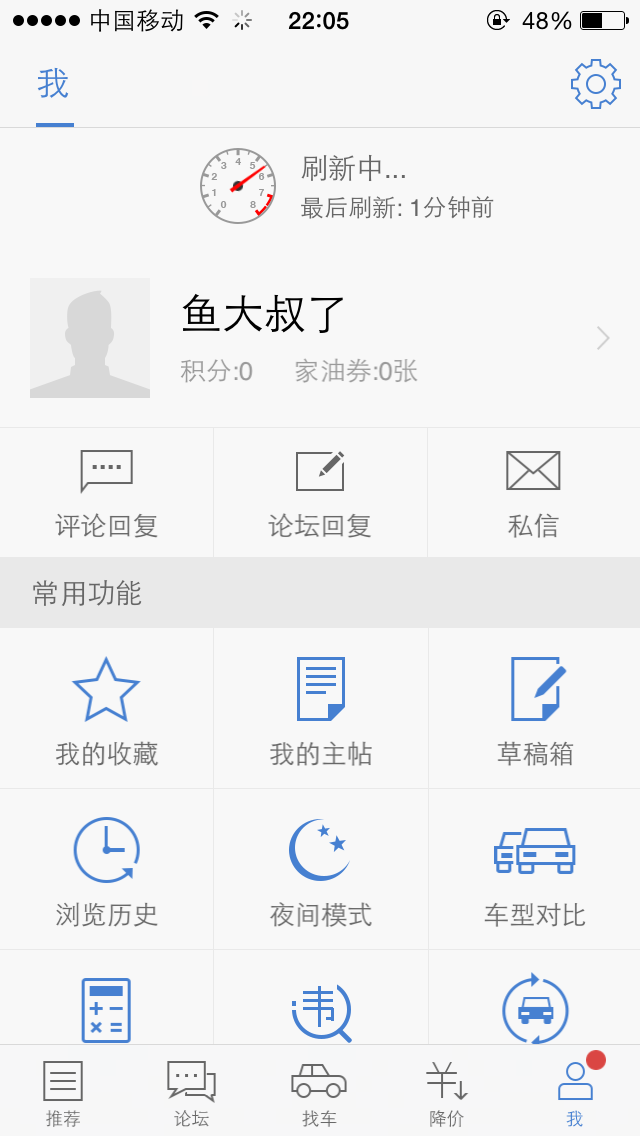The image size is (640, 1136).
Task: Open 车型对比 car comparison
Action: tap(535, 869)
